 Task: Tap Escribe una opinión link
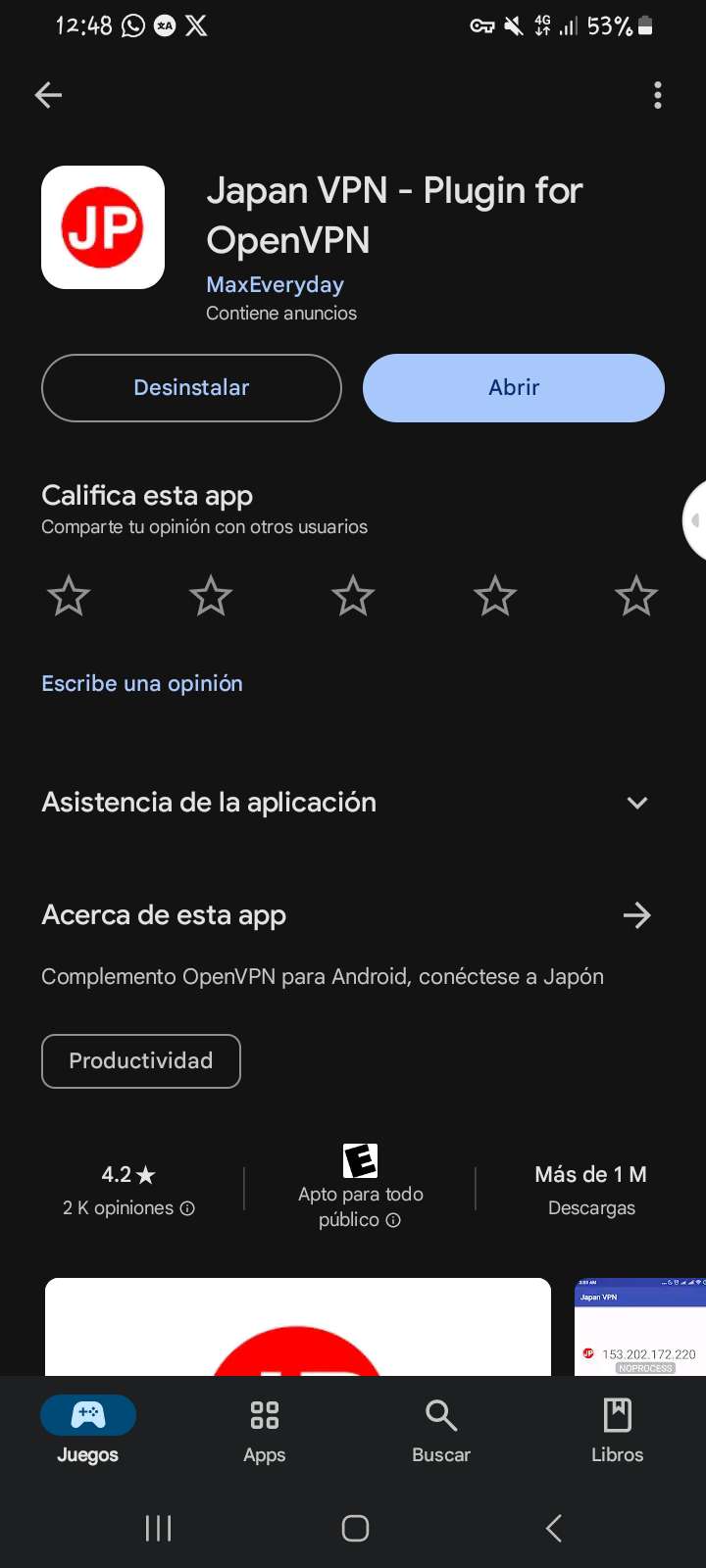[142, 683]
